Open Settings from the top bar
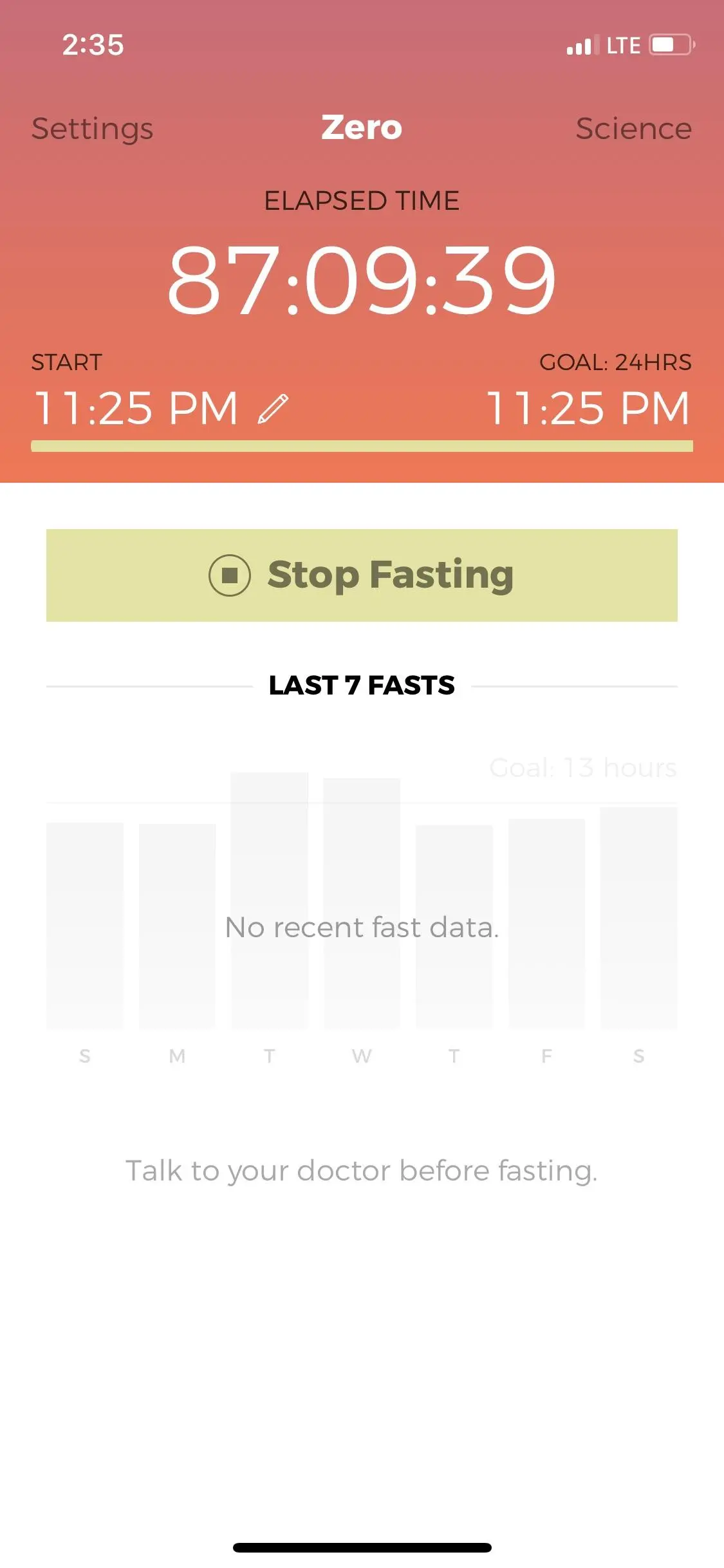724x1568 pixels. tap(93, 129)
